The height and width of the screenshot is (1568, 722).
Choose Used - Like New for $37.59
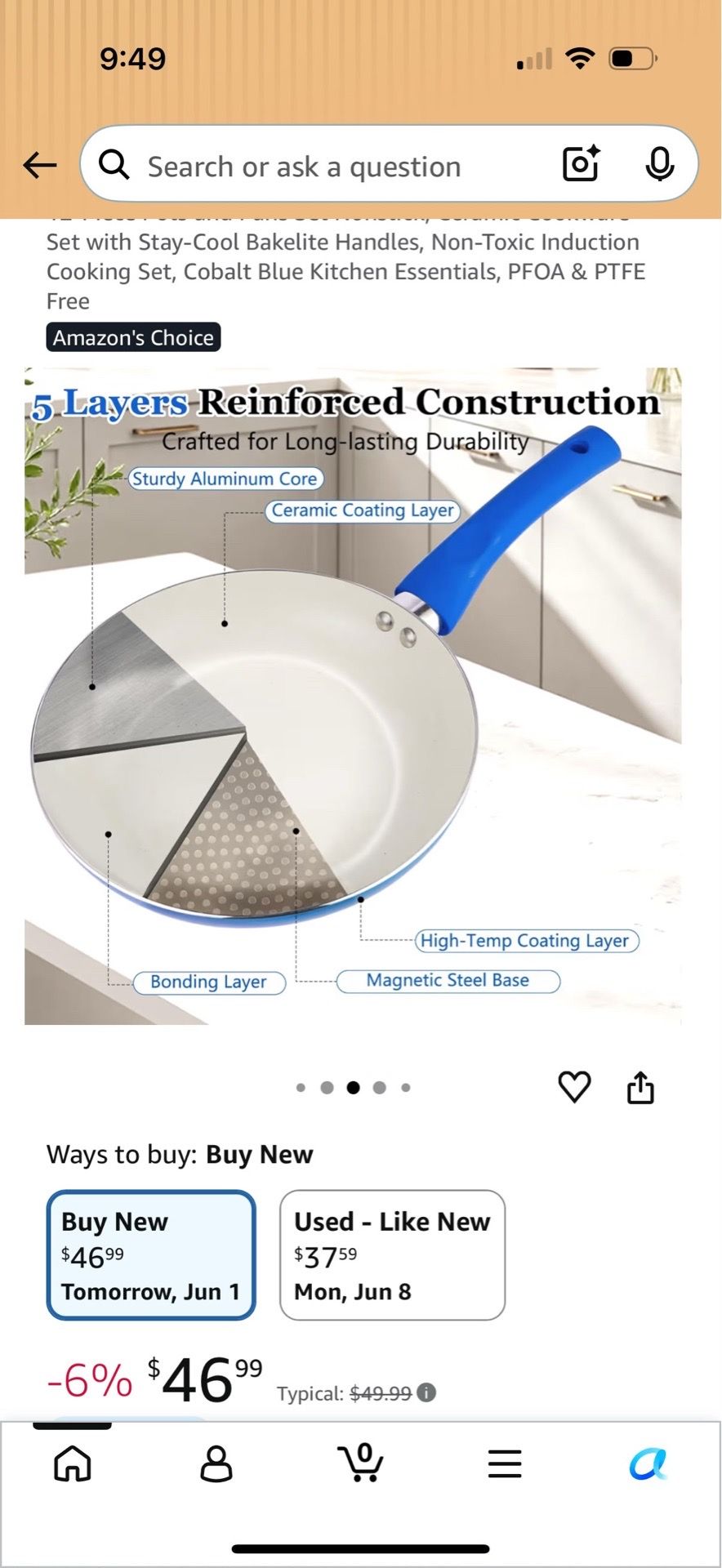point(392,1255)
